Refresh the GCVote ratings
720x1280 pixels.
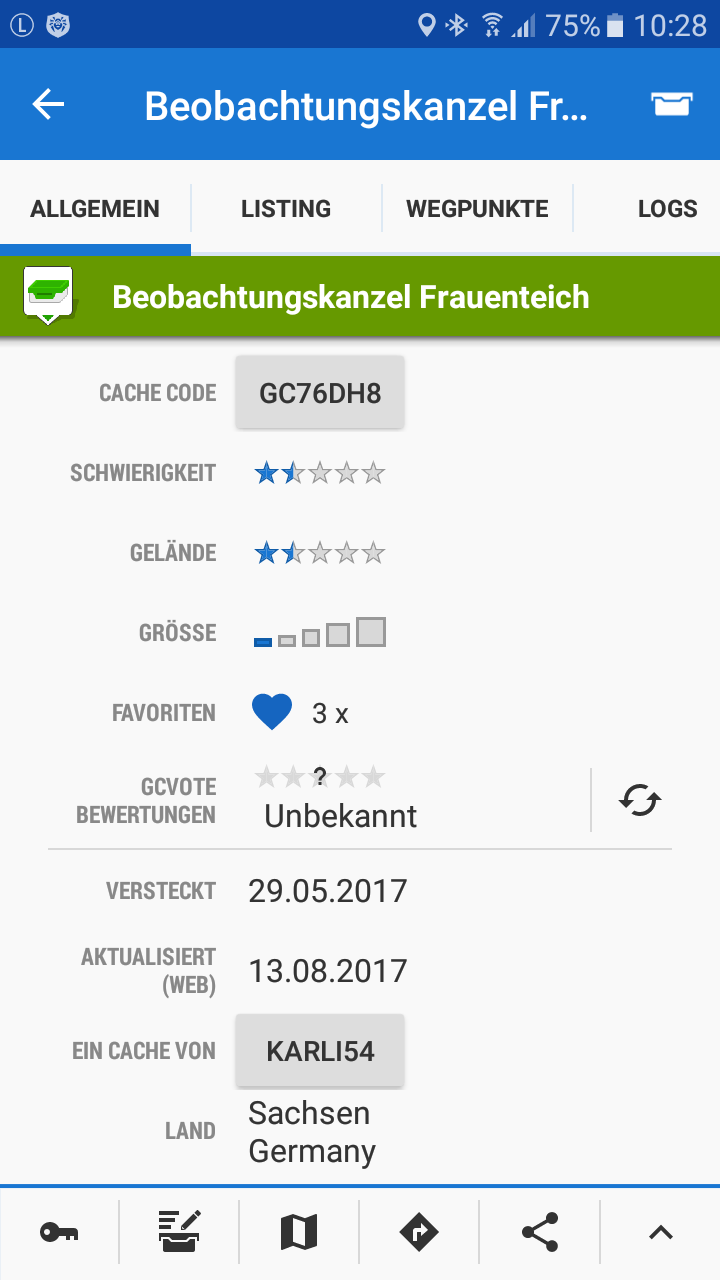[x=640, y=800]
